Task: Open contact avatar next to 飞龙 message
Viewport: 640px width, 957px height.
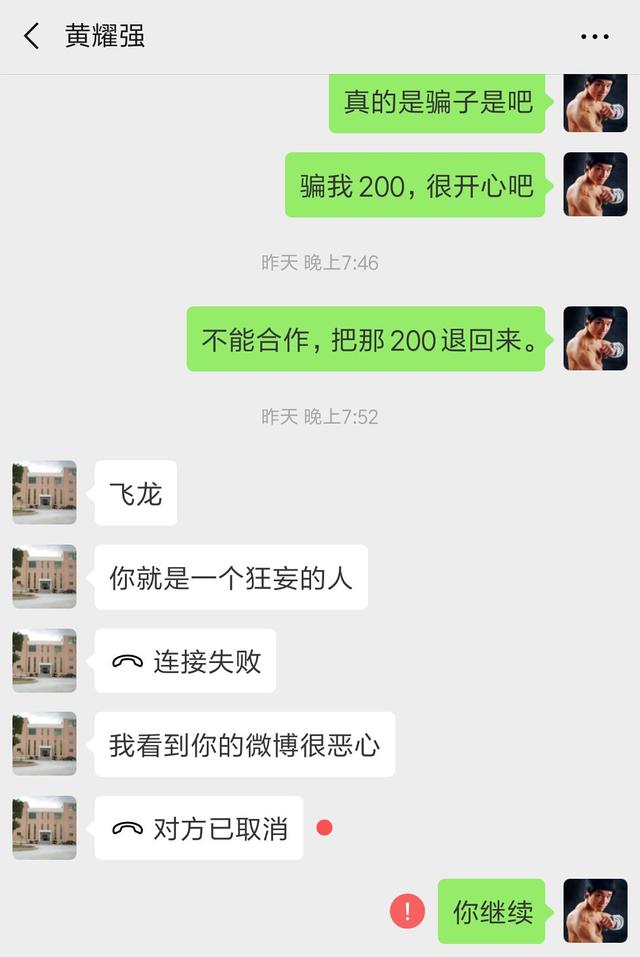Action: coord(45,493)
